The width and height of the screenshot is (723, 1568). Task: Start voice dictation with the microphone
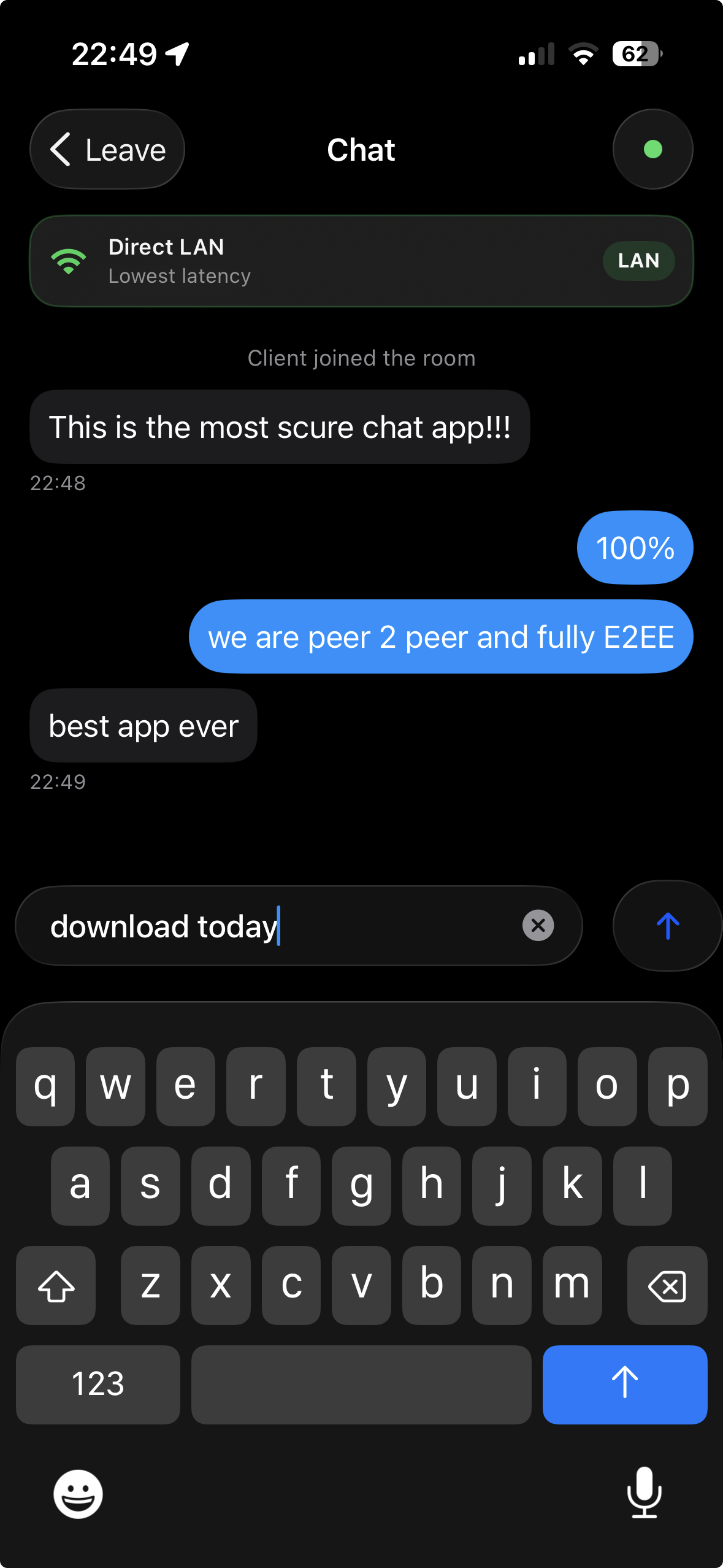click(x=644, y=1493)
